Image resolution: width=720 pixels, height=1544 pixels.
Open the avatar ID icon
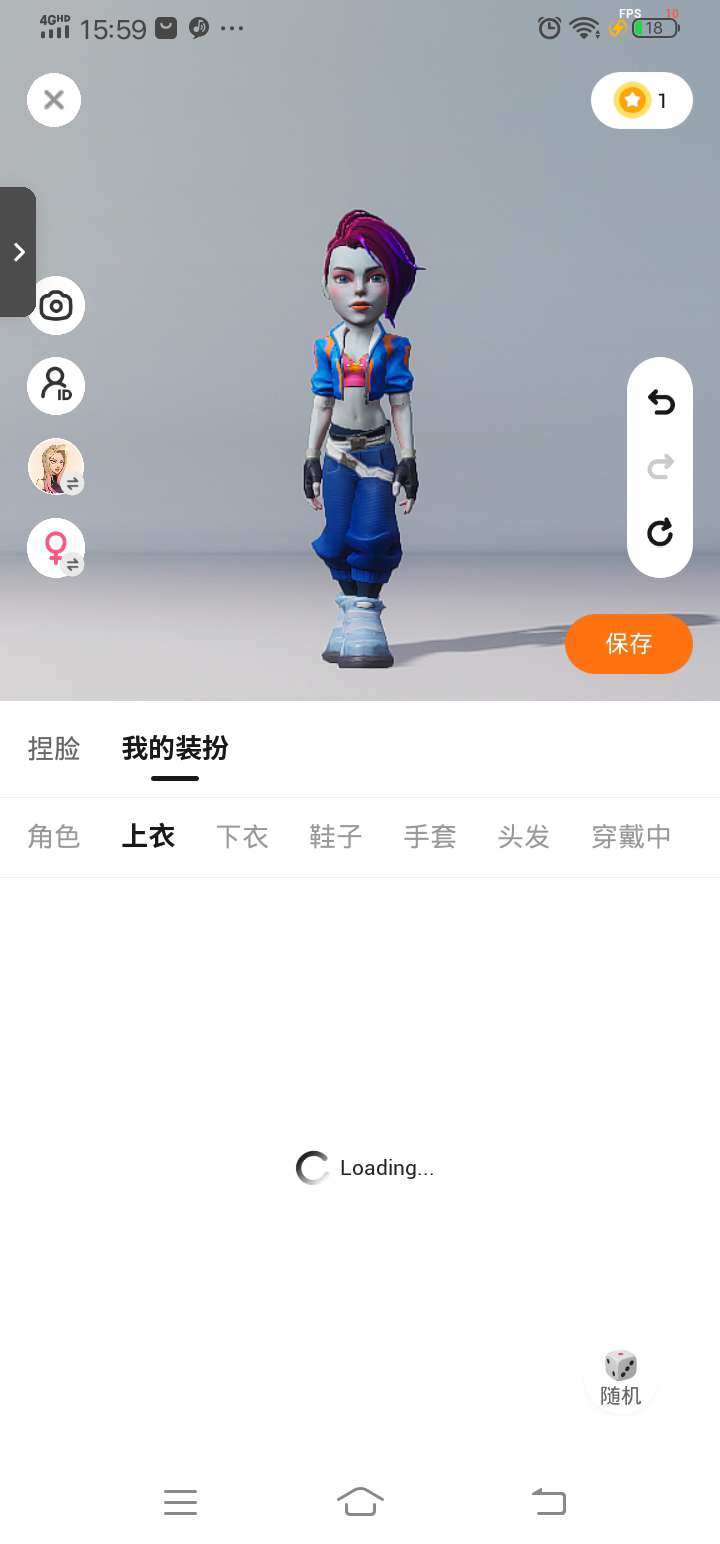click(x=56, y=385)
